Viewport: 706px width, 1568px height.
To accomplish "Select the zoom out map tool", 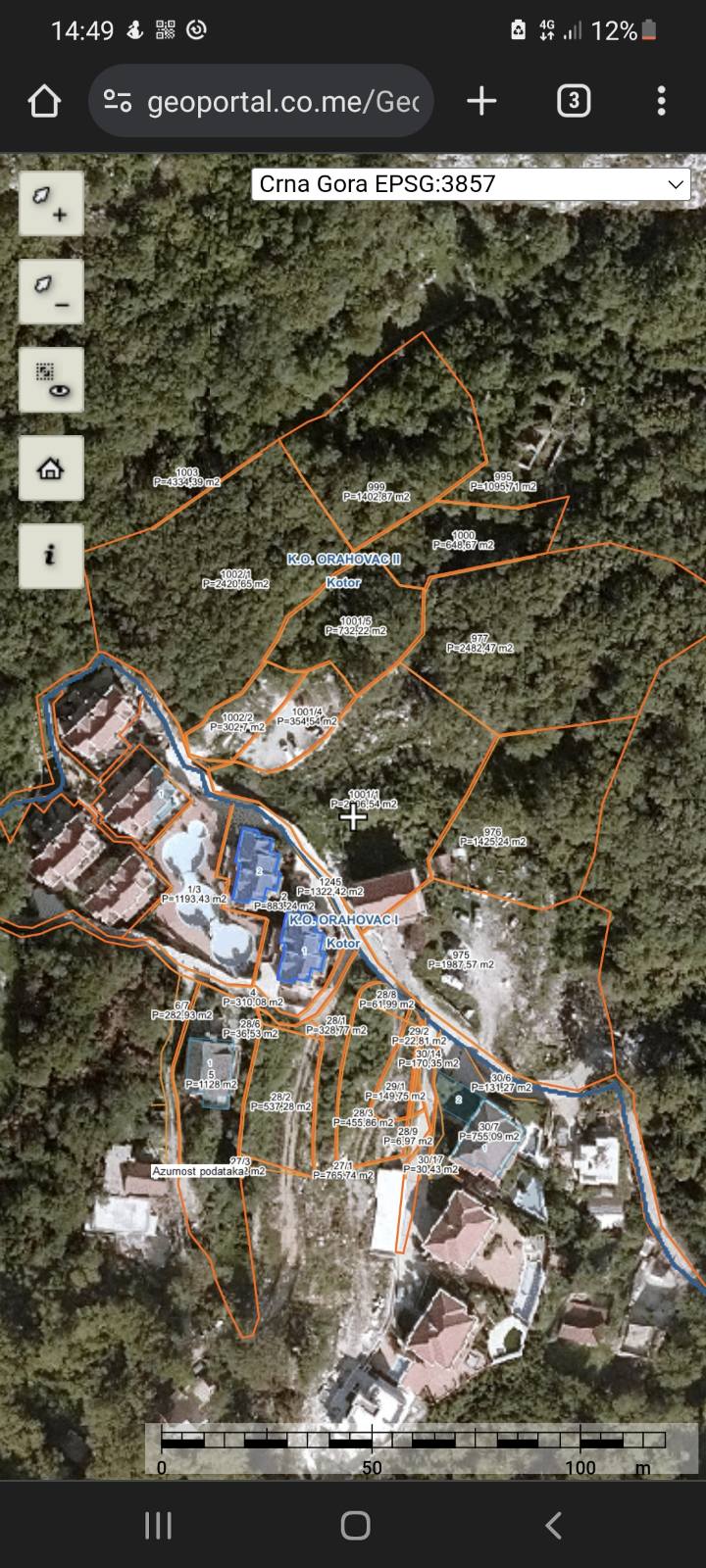I will [50, 291].
